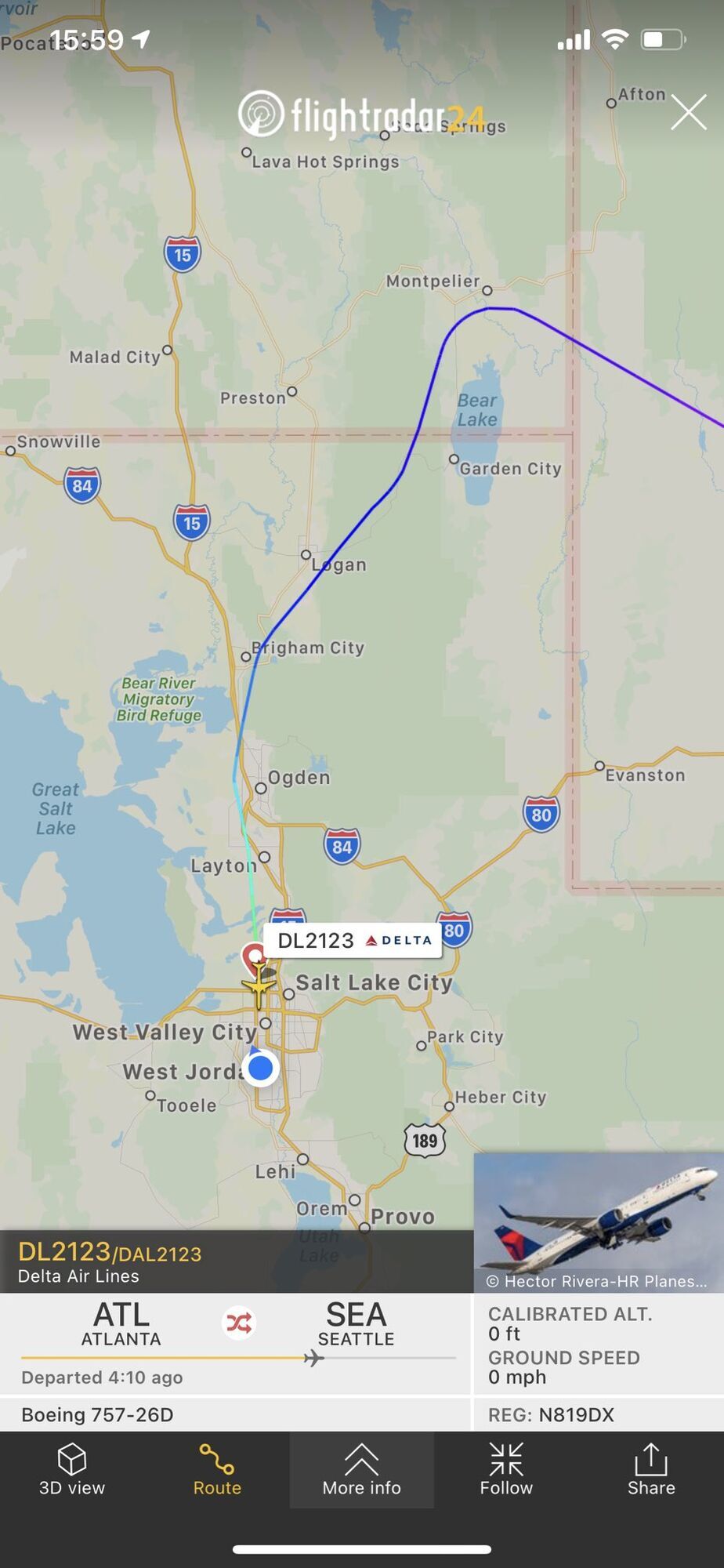Close the flight tracking view
Viewport: 724px width, 1568px height.
coord(689,112)
